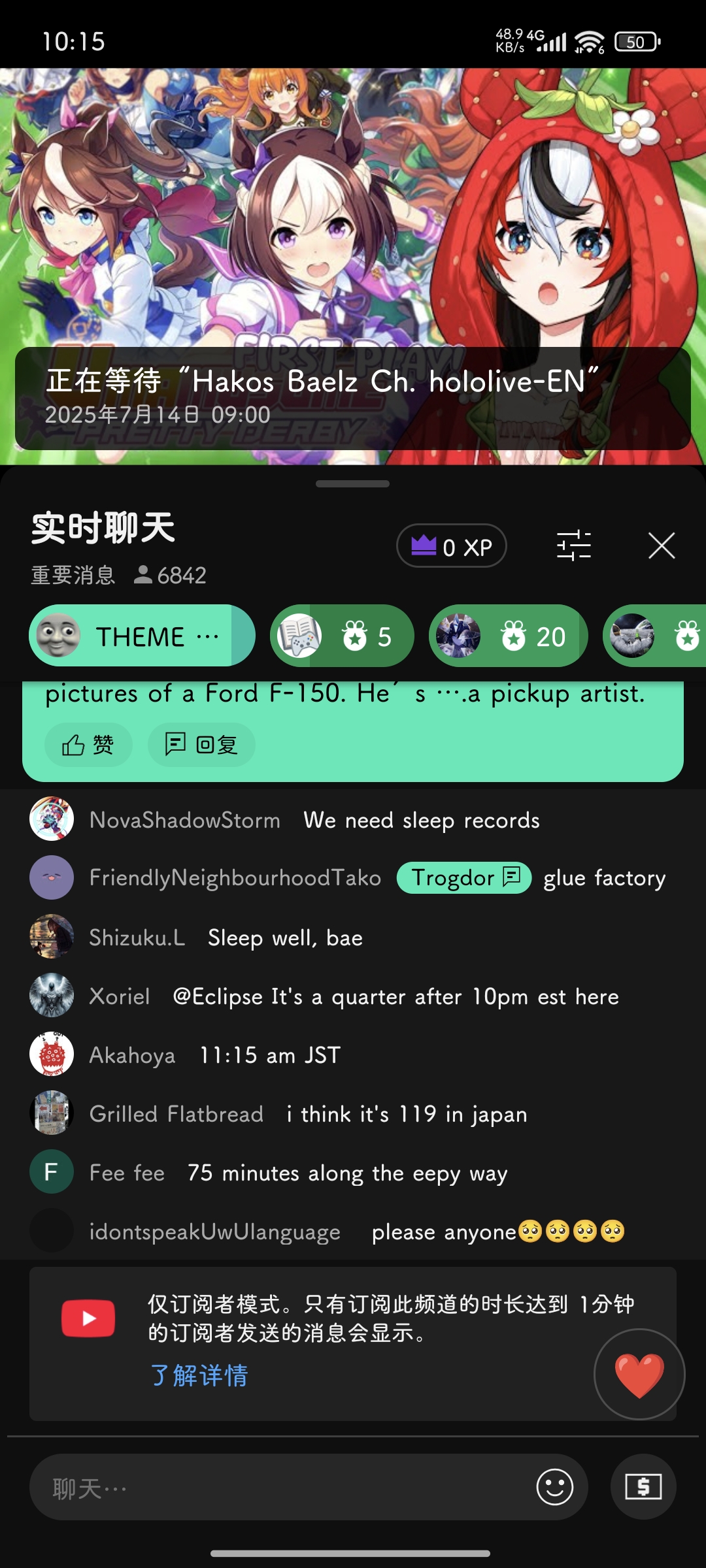Viewport: 706px width, 1568px height.
Task: Tap the learn more link (了解详情)
Action: click(199, 1375)
